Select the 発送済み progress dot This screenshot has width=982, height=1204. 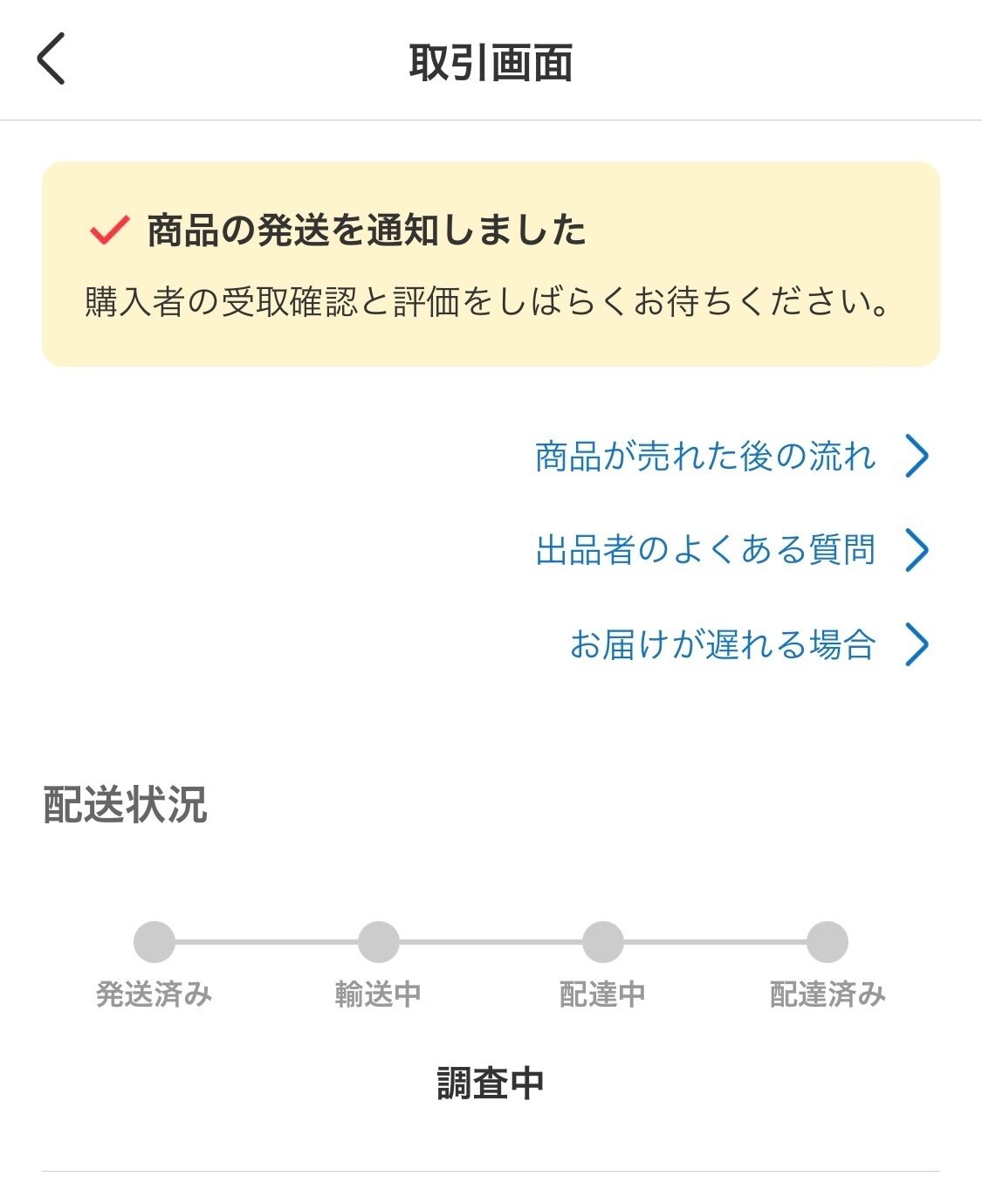click(155, 939)
